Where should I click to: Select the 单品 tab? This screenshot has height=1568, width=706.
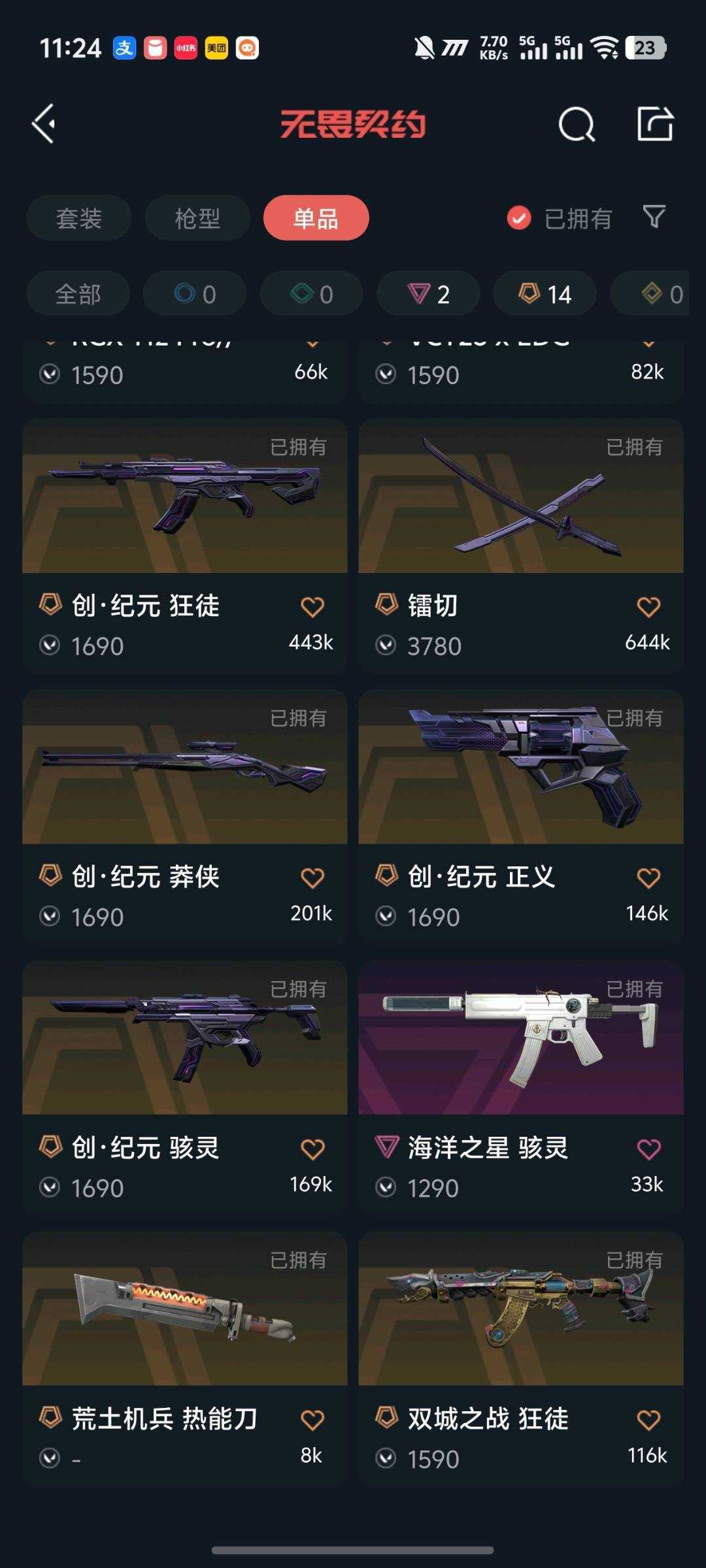(316, 218)
